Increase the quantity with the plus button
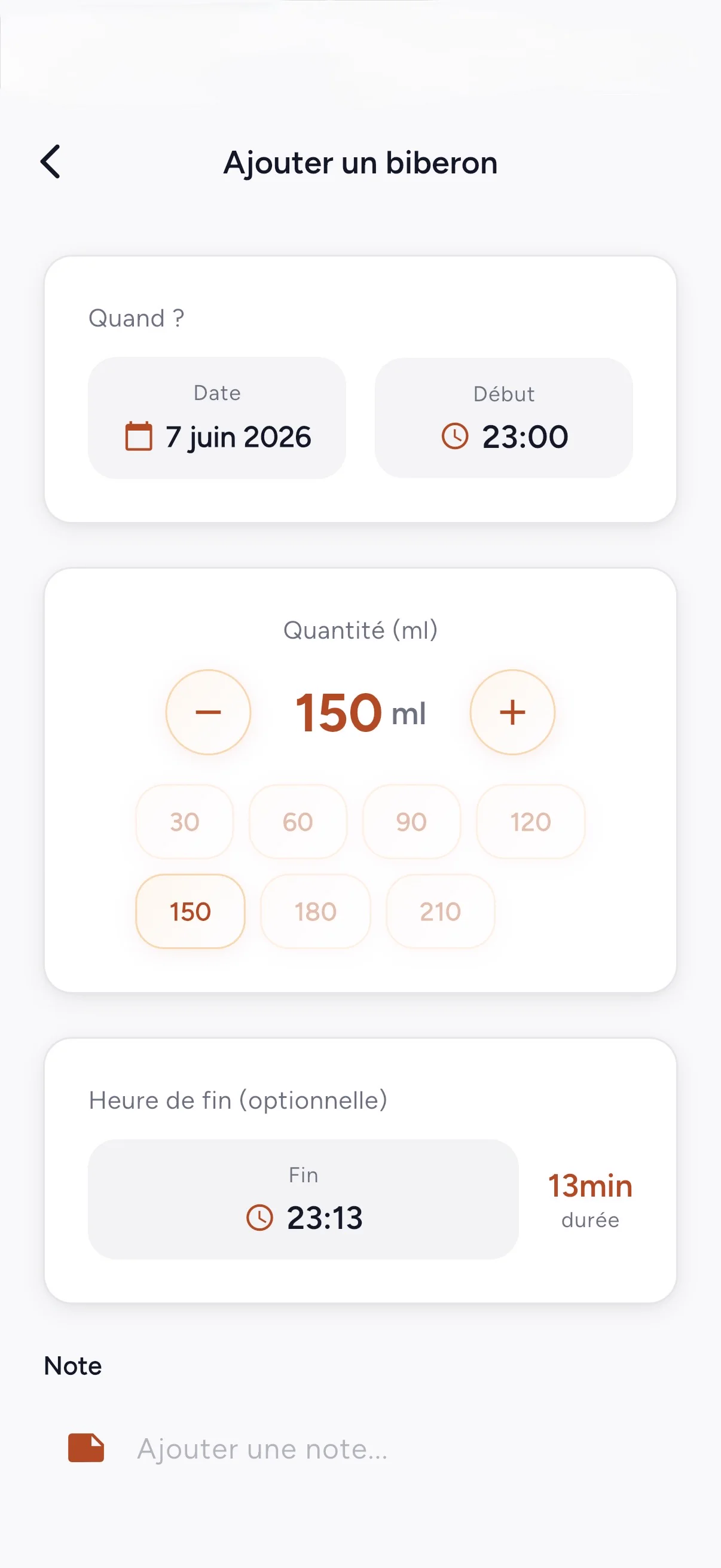Viewport: 721px width, 1568px height. [512, 712]
